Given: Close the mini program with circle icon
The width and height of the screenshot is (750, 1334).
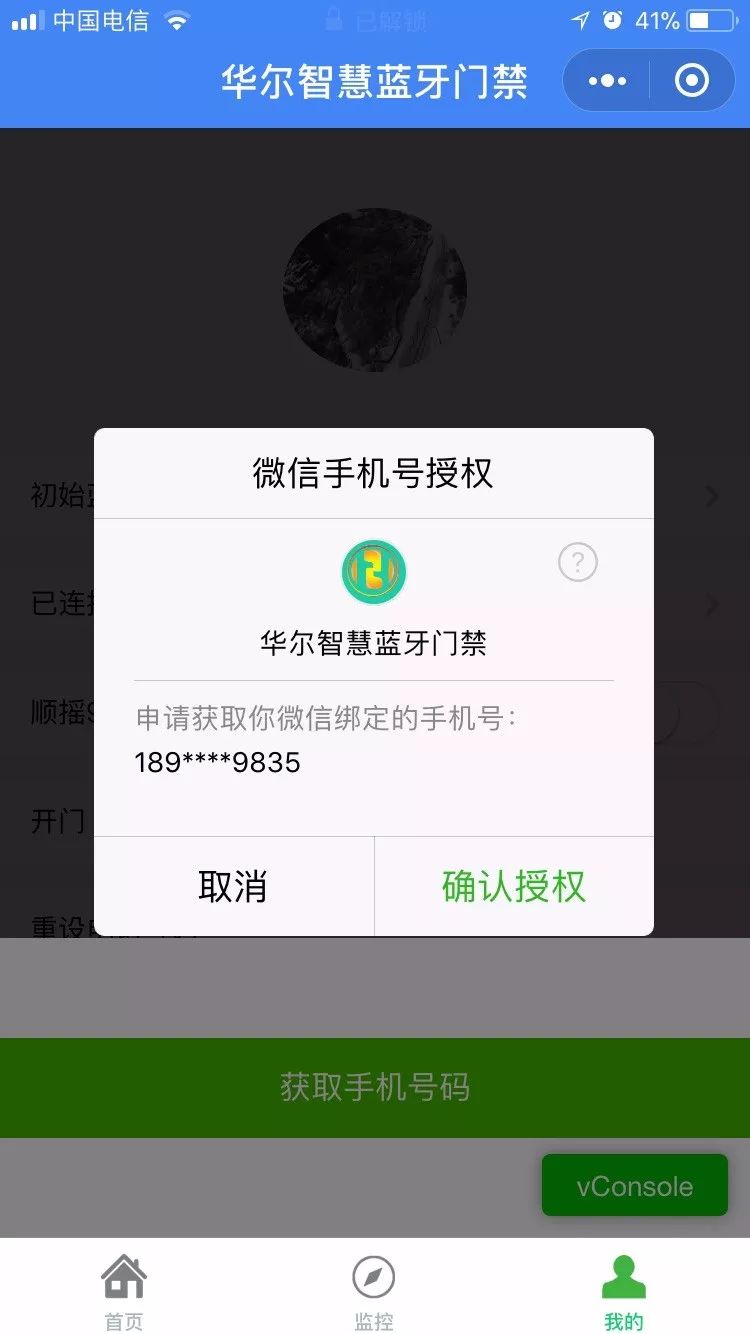Looking at the screenshot, I should pos(691,80).
